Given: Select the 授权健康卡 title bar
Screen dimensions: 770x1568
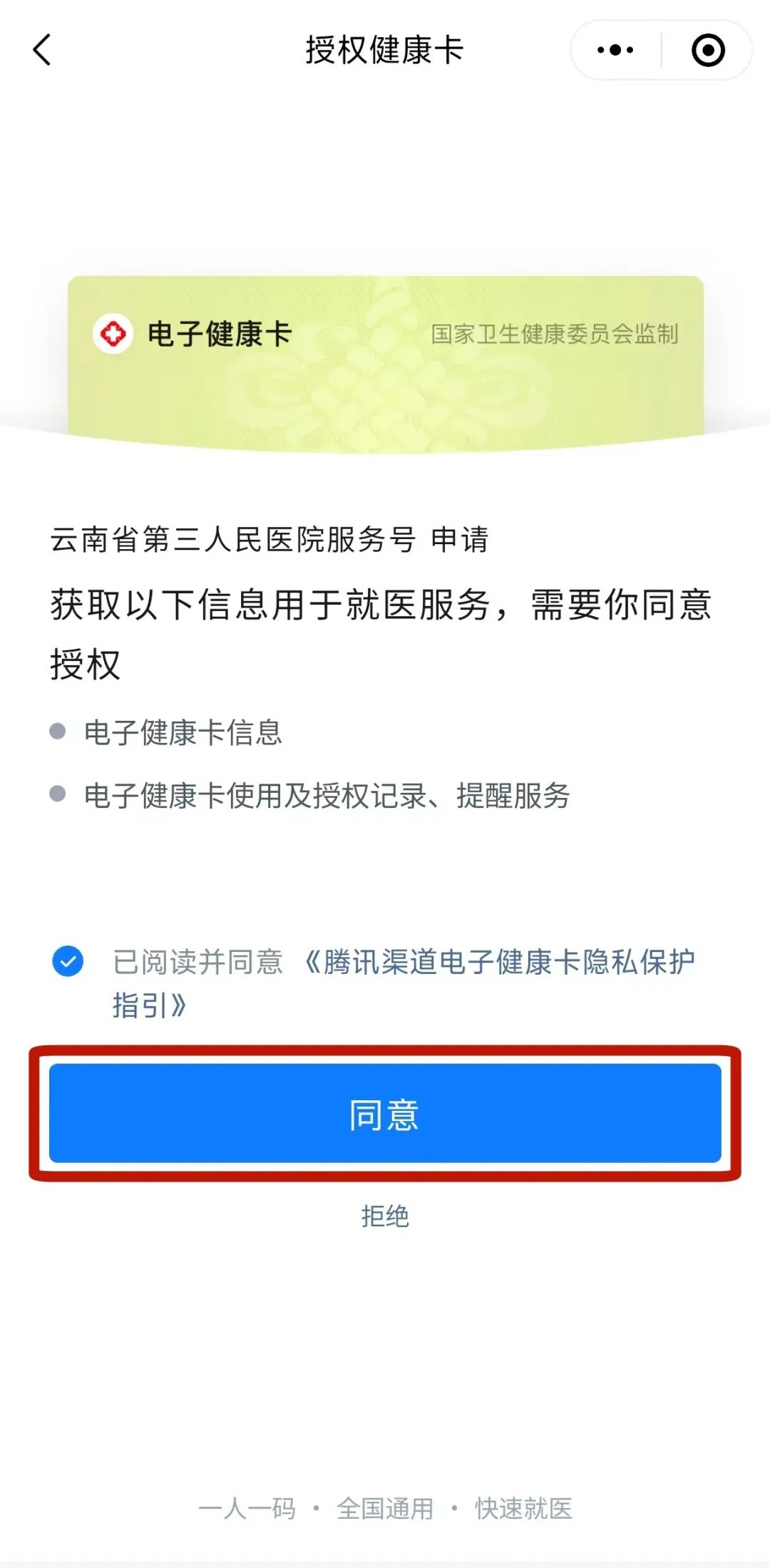Looking at the screenshot, I should (x=385, y=51).
